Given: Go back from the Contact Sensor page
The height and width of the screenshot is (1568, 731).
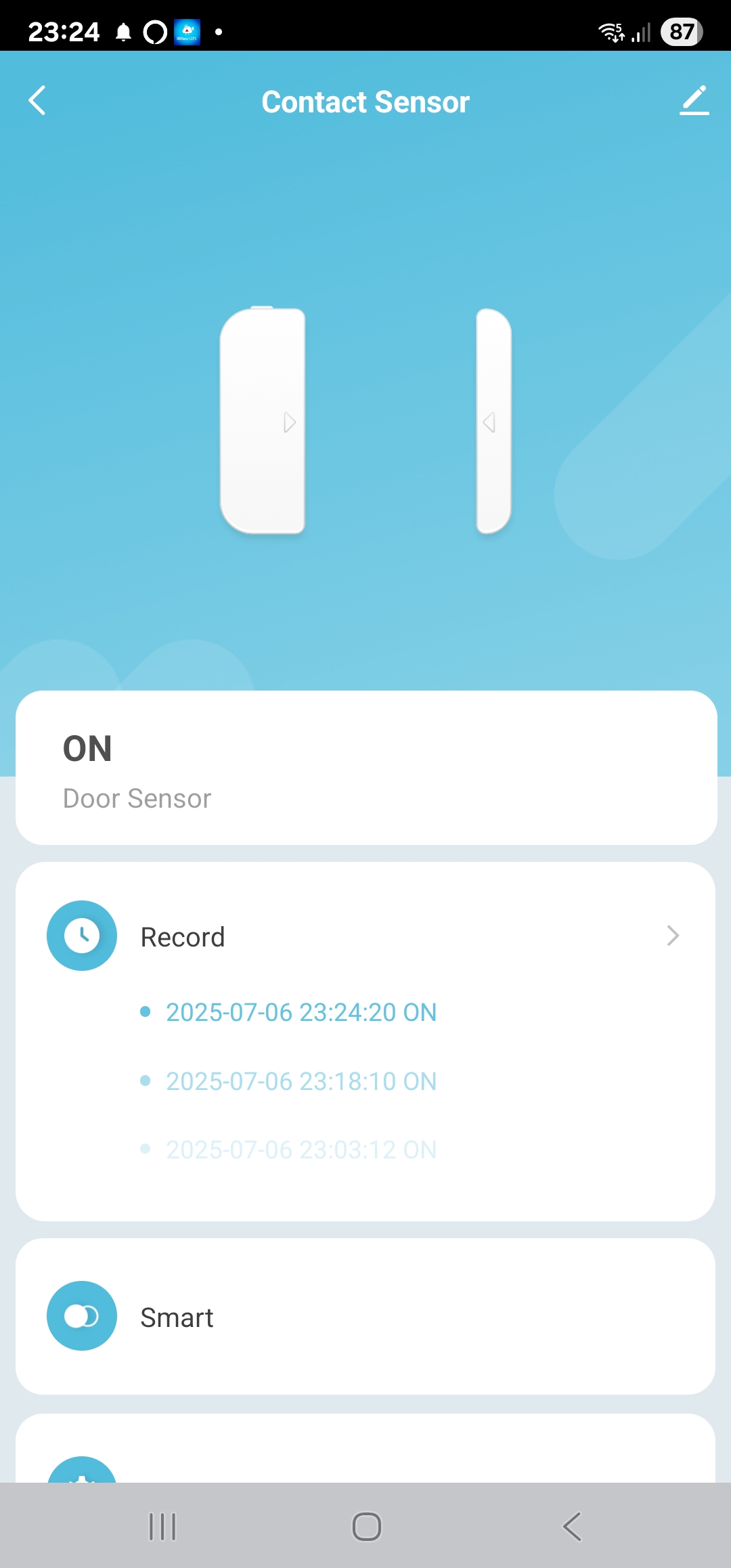Looking at the screenshot, I should (38, 101).
